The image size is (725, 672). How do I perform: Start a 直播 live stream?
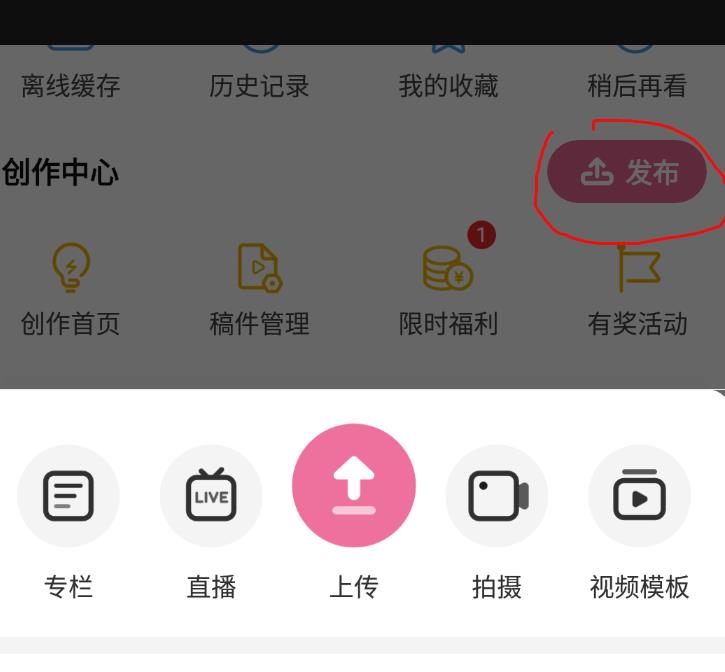(x=211, y=496)
